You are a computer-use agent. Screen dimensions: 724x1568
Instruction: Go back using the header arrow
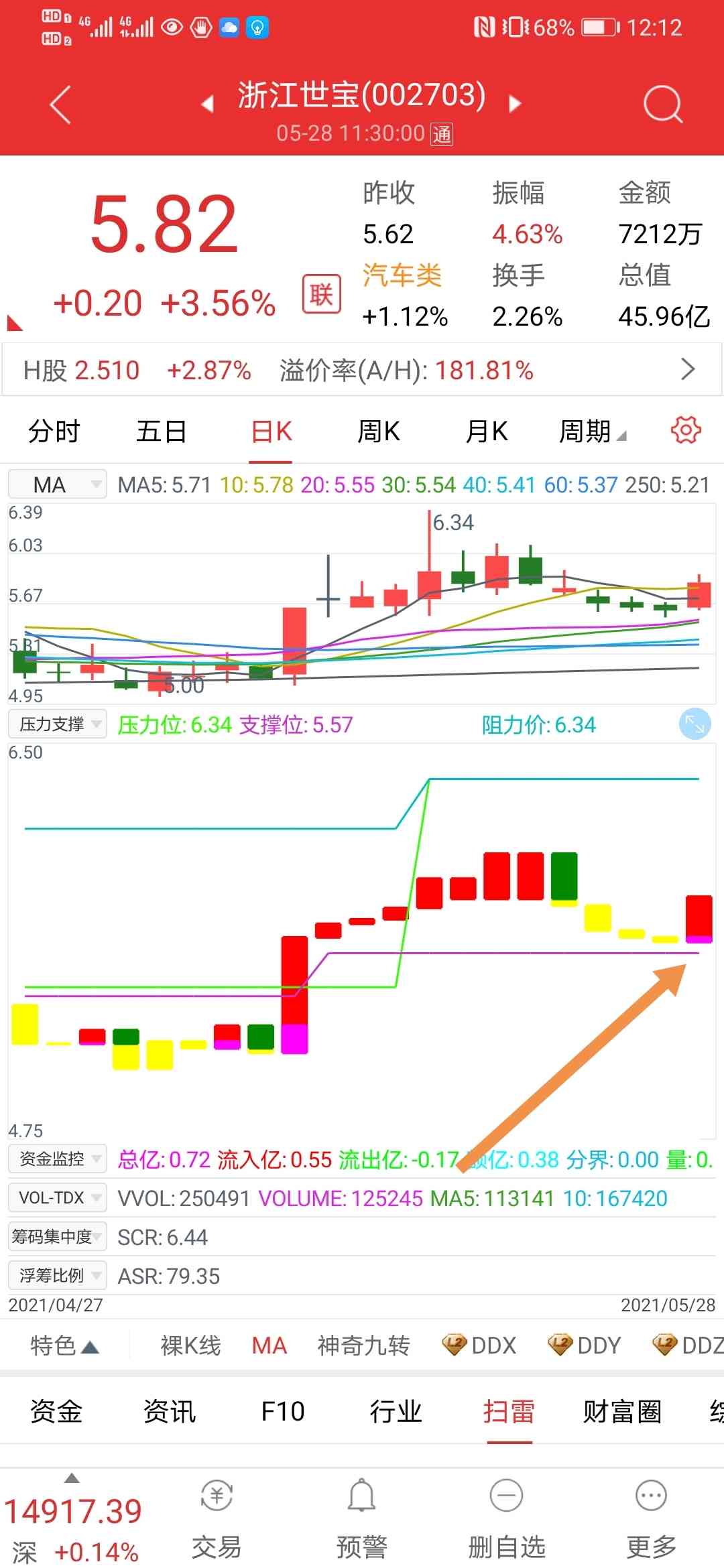60,105
